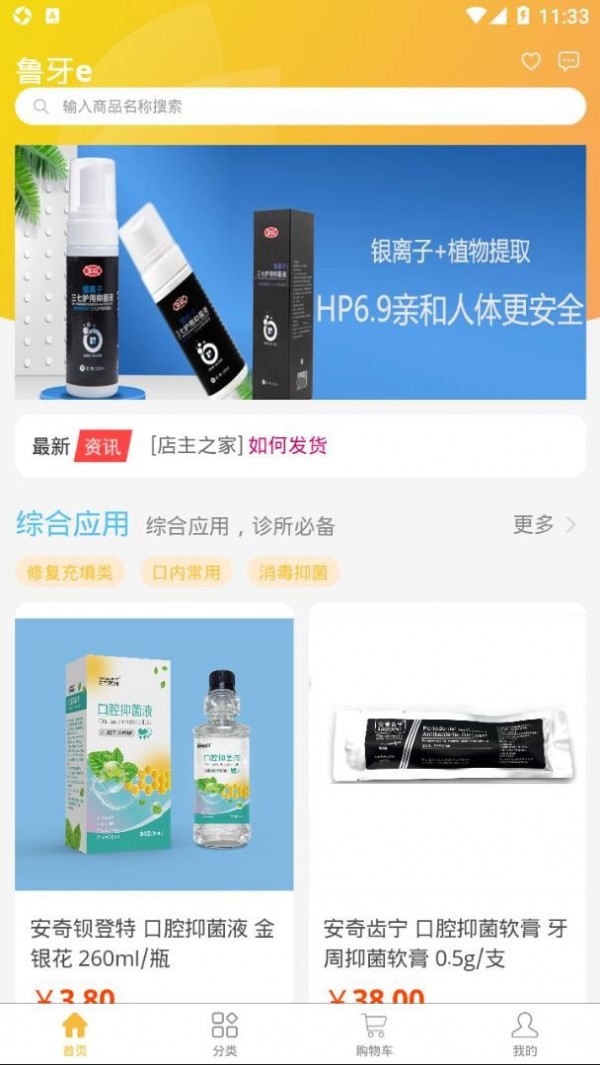Open the silver ion spray banner

(x=300, y=272)
